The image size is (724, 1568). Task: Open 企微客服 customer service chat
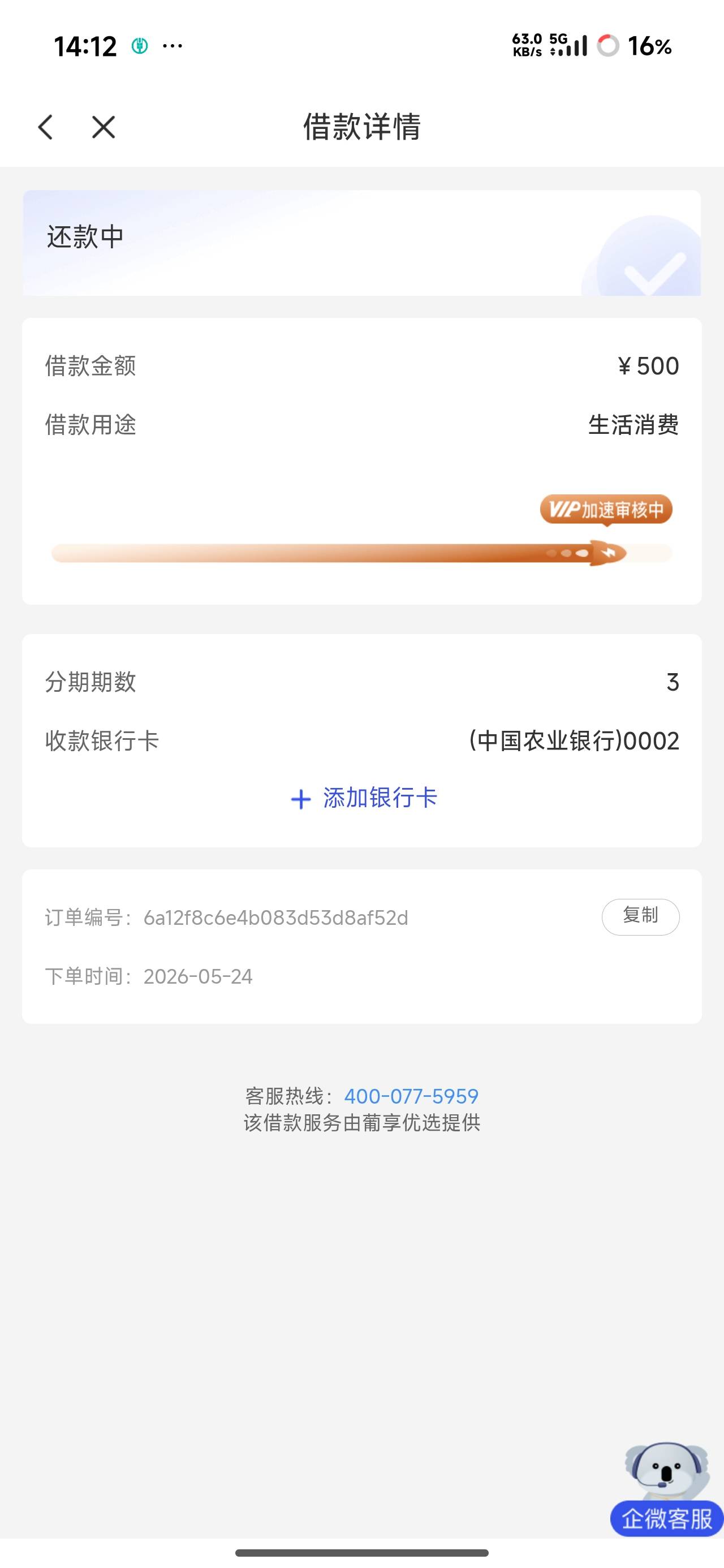tap(667, 1489)
